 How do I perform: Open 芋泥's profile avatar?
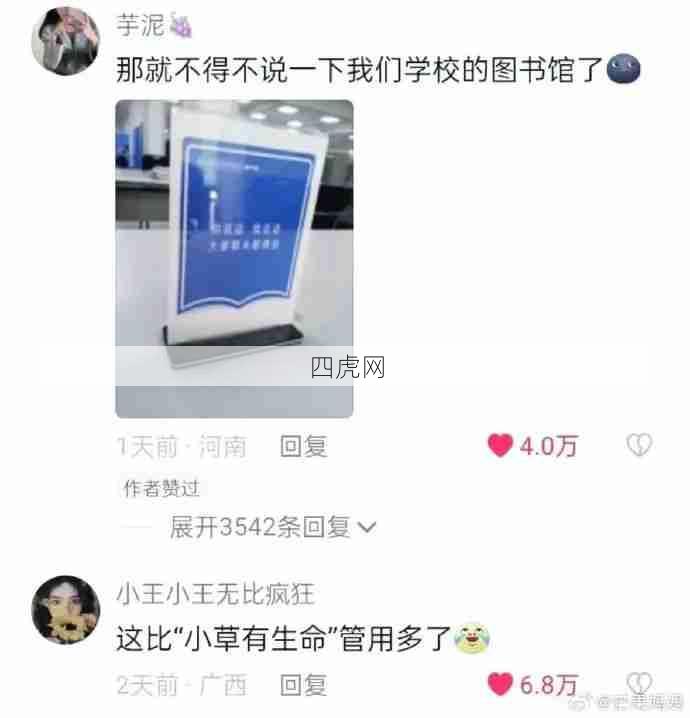coord(66,42)
